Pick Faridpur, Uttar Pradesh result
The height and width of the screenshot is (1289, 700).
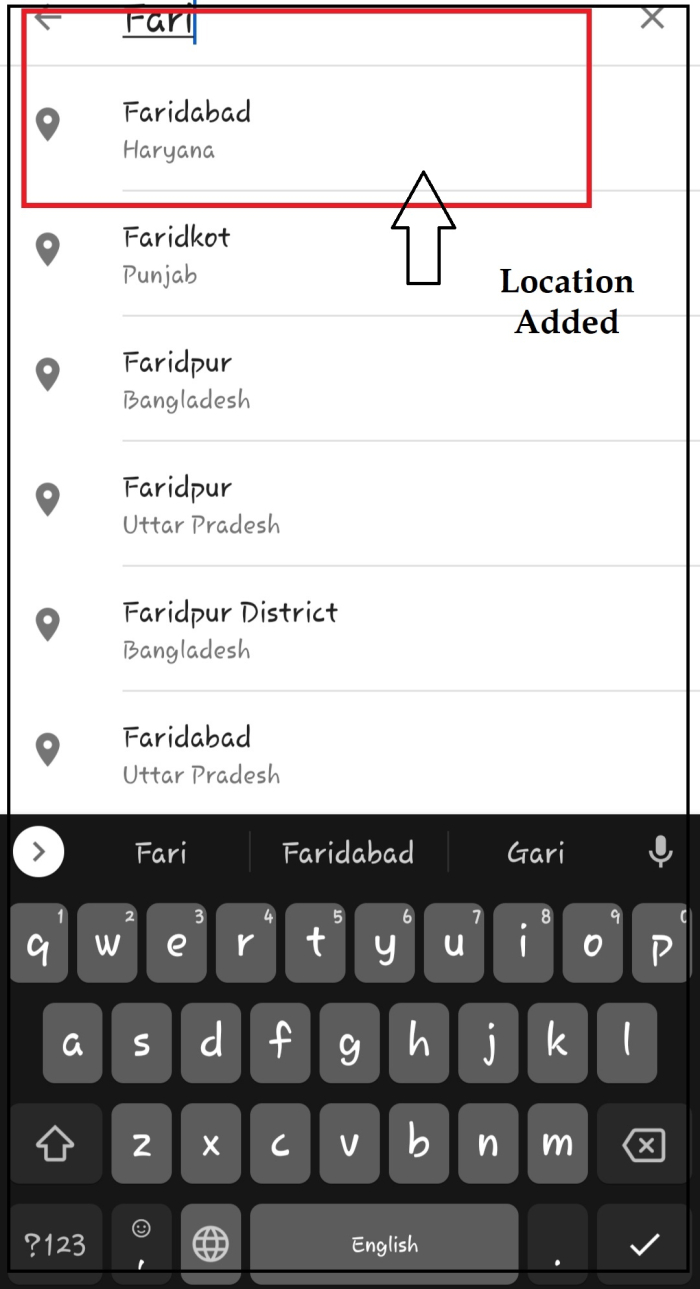coord(300,504)
